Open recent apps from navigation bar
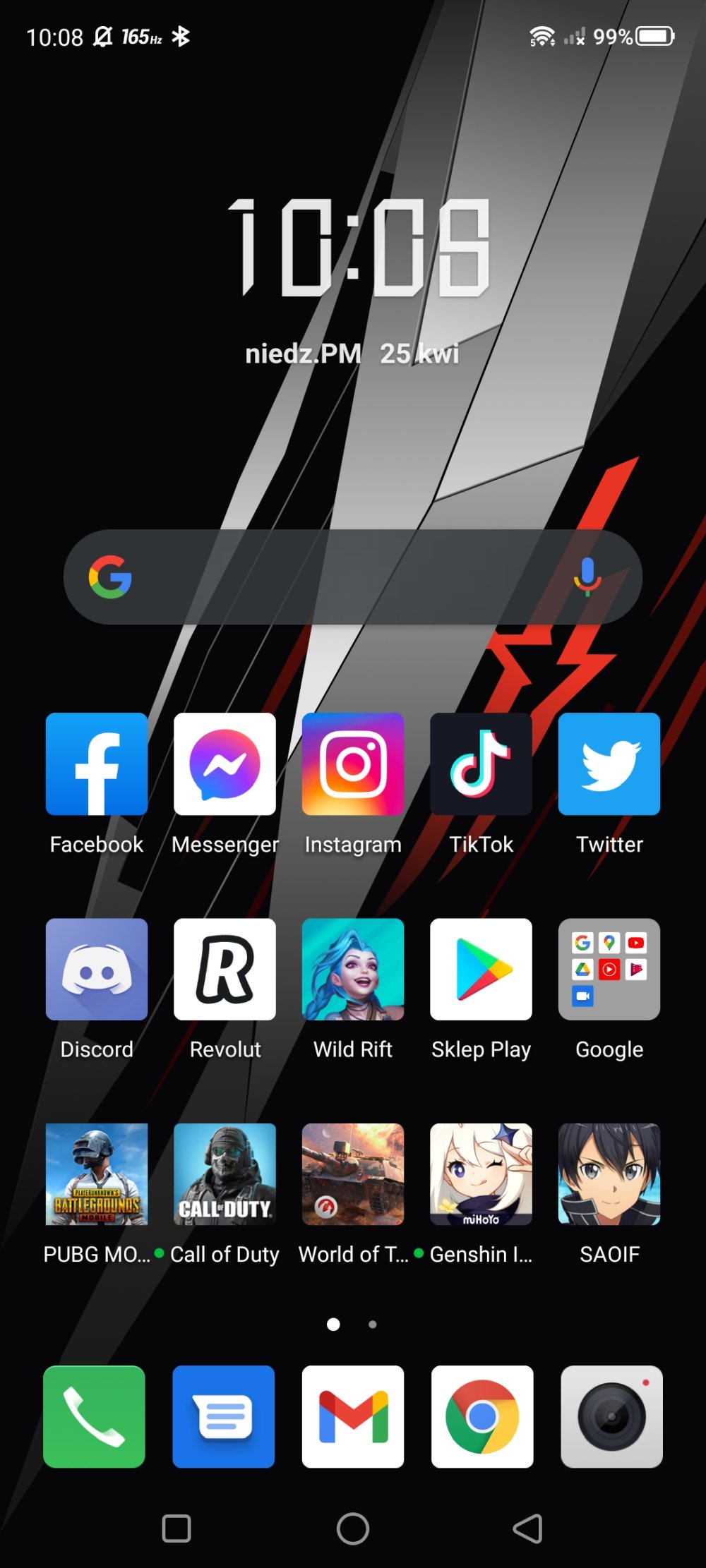 click(176, 1528)
